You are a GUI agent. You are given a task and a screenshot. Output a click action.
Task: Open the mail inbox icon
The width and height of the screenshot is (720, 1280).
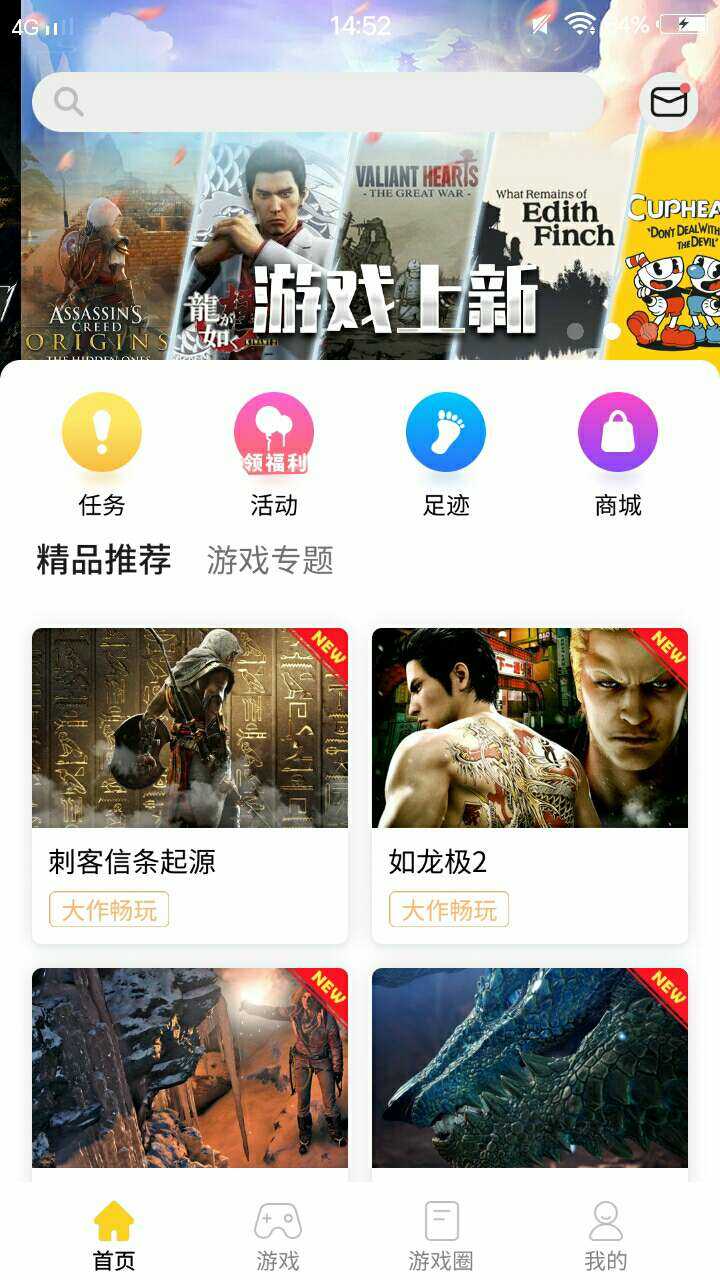pyautogui.click(x=668, y=102)
